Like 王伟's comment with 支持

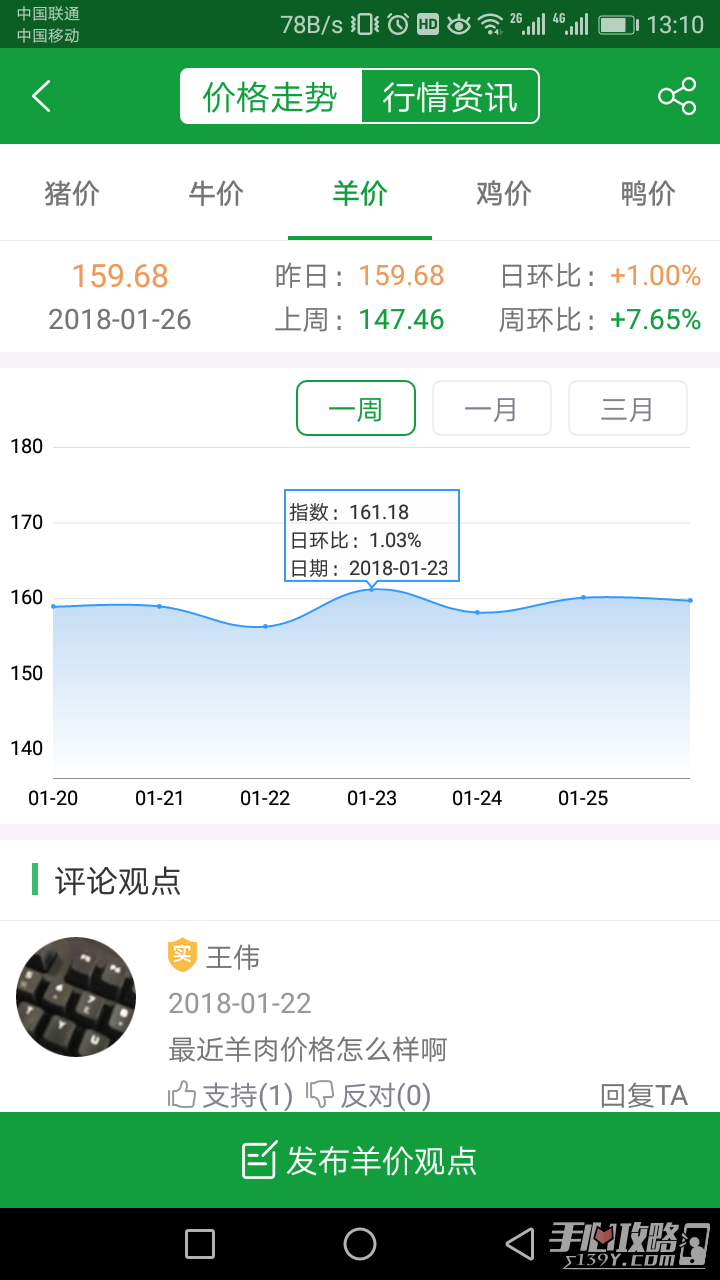pyautogui.click(x=230, y=1095)
